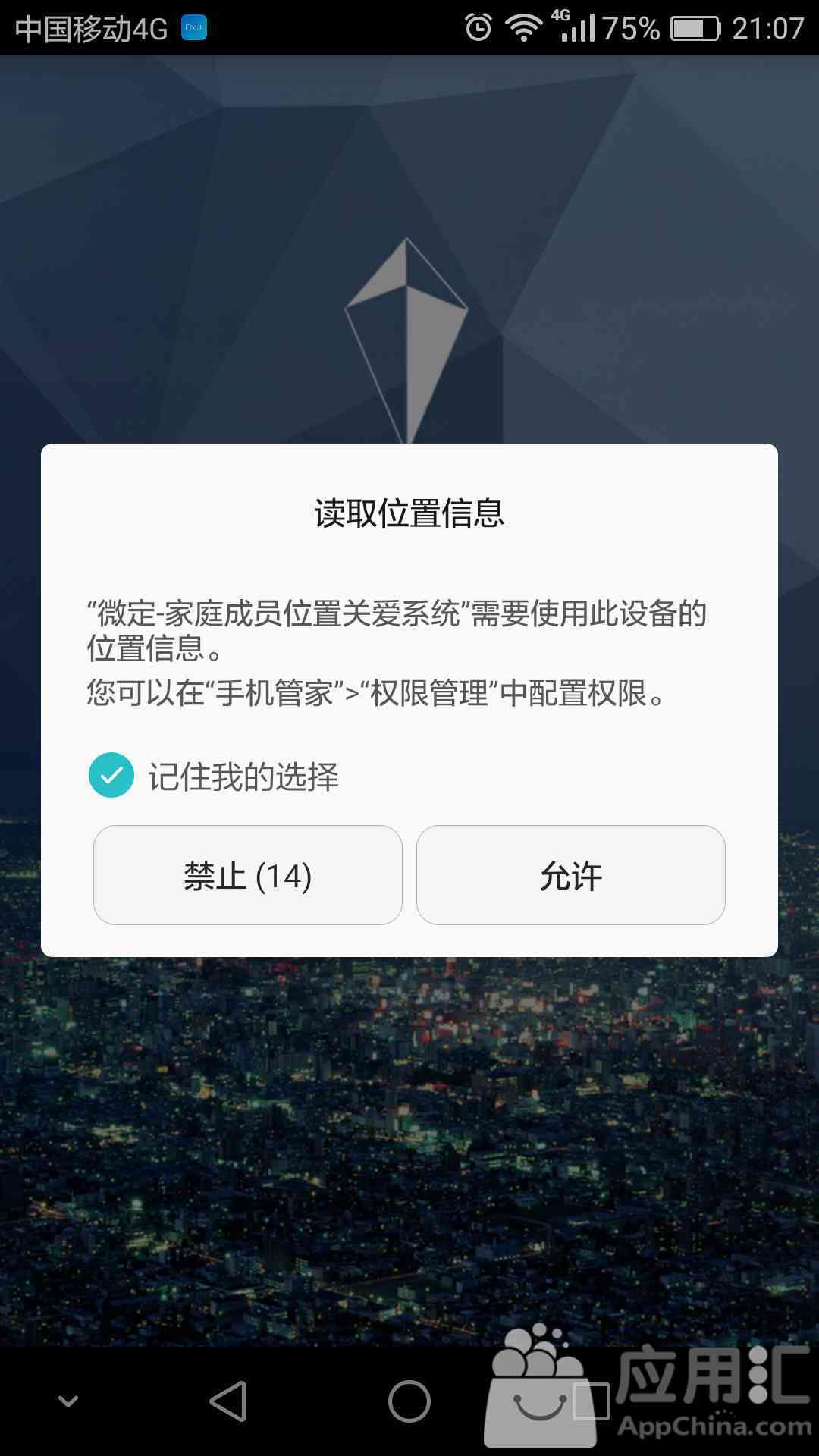Screen dimensions: 819x1456
Task: Return to home screen via home button
Action: (409, 1401)
